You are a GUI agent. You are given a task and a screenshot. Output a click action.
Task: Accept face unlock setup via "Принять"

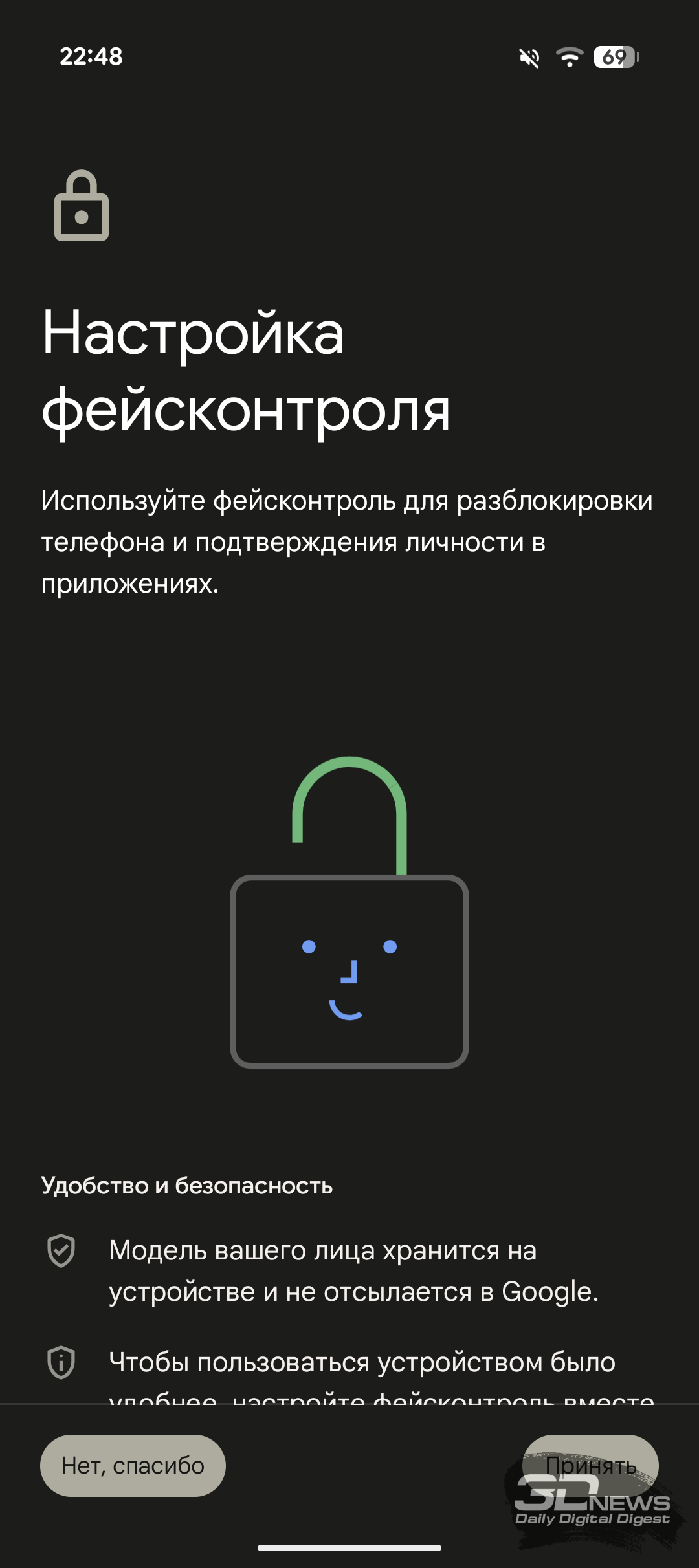coord(590,1465)
